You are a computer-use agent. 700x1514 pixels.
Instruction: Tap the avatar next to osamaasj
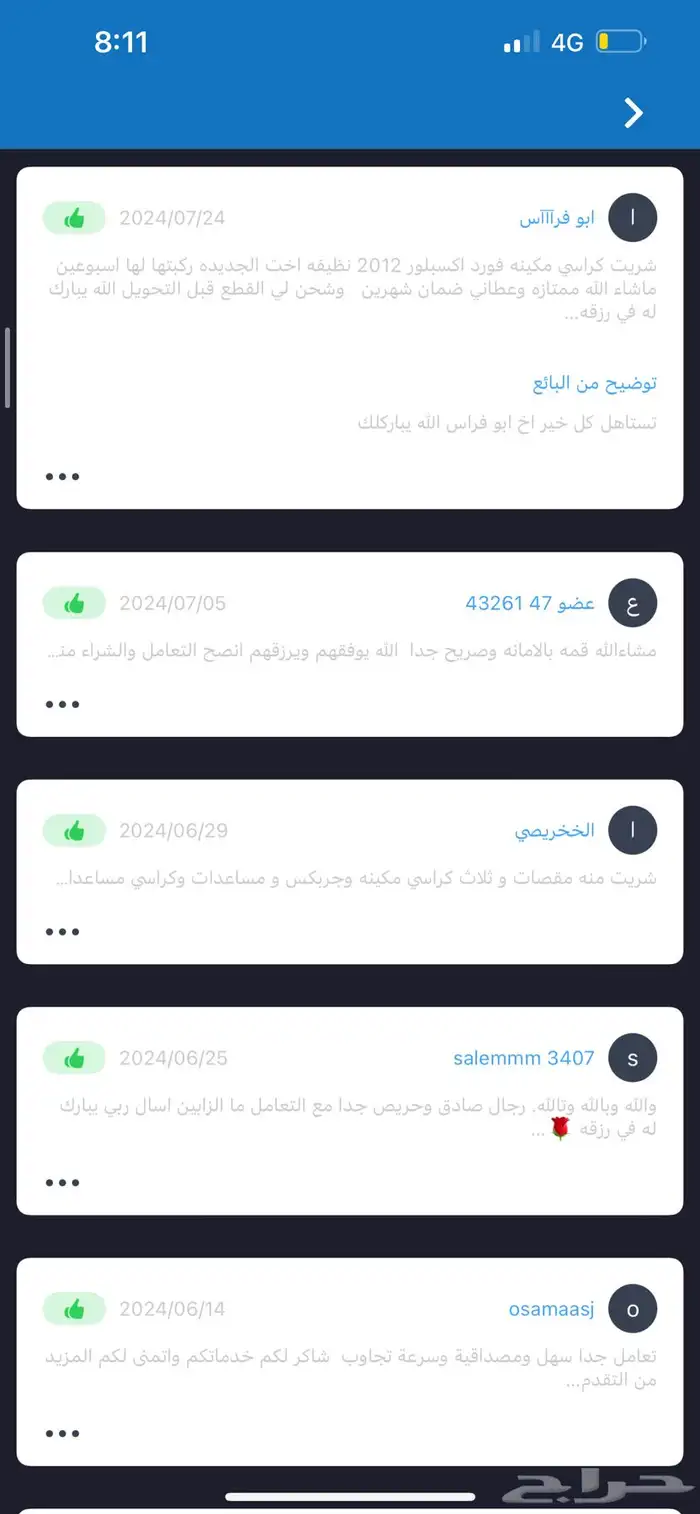pos(632,1310)
